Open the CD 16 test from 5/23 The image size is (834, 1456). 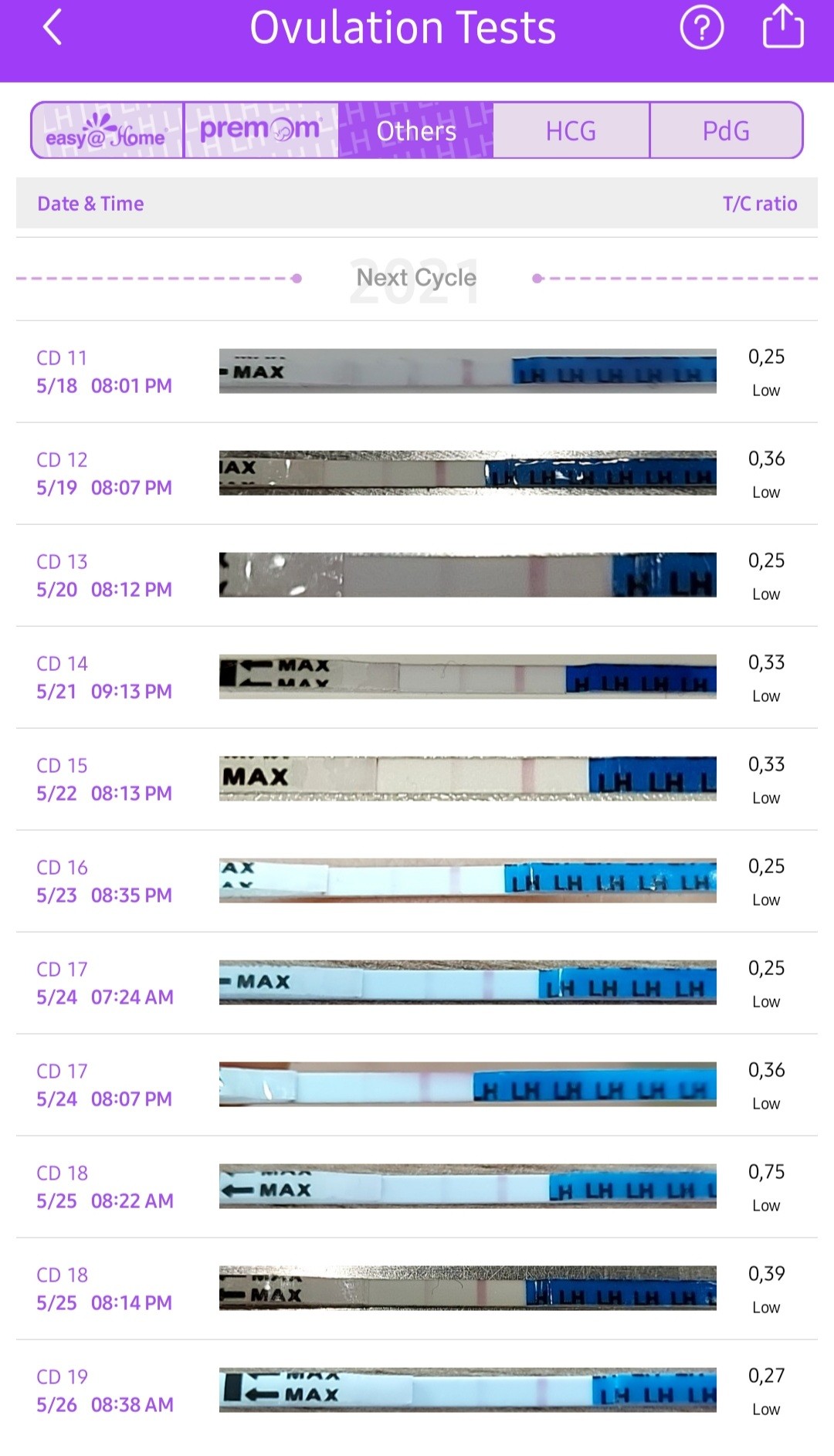coord(417,881)
